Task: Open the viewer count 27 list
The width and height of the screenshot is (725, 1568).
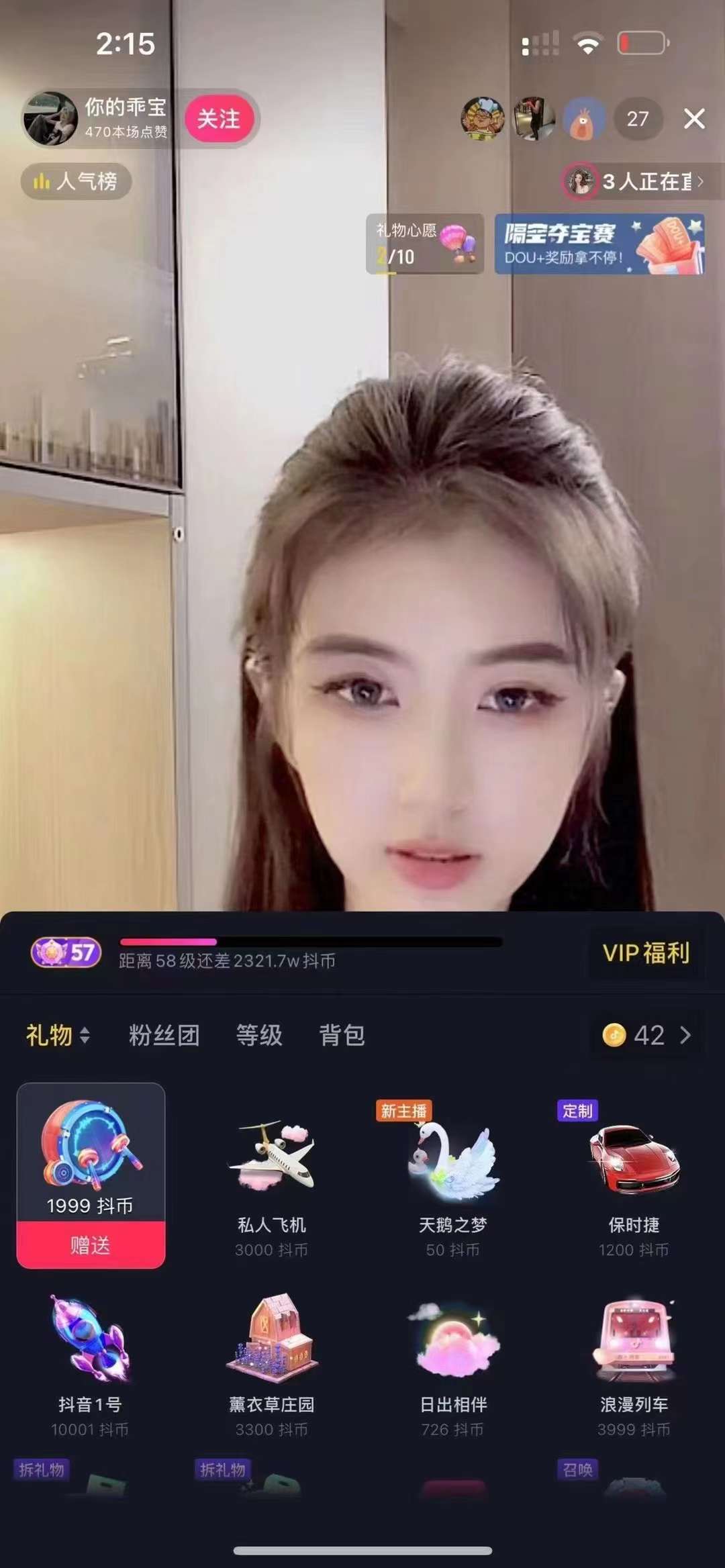Action: coord(637,119)
